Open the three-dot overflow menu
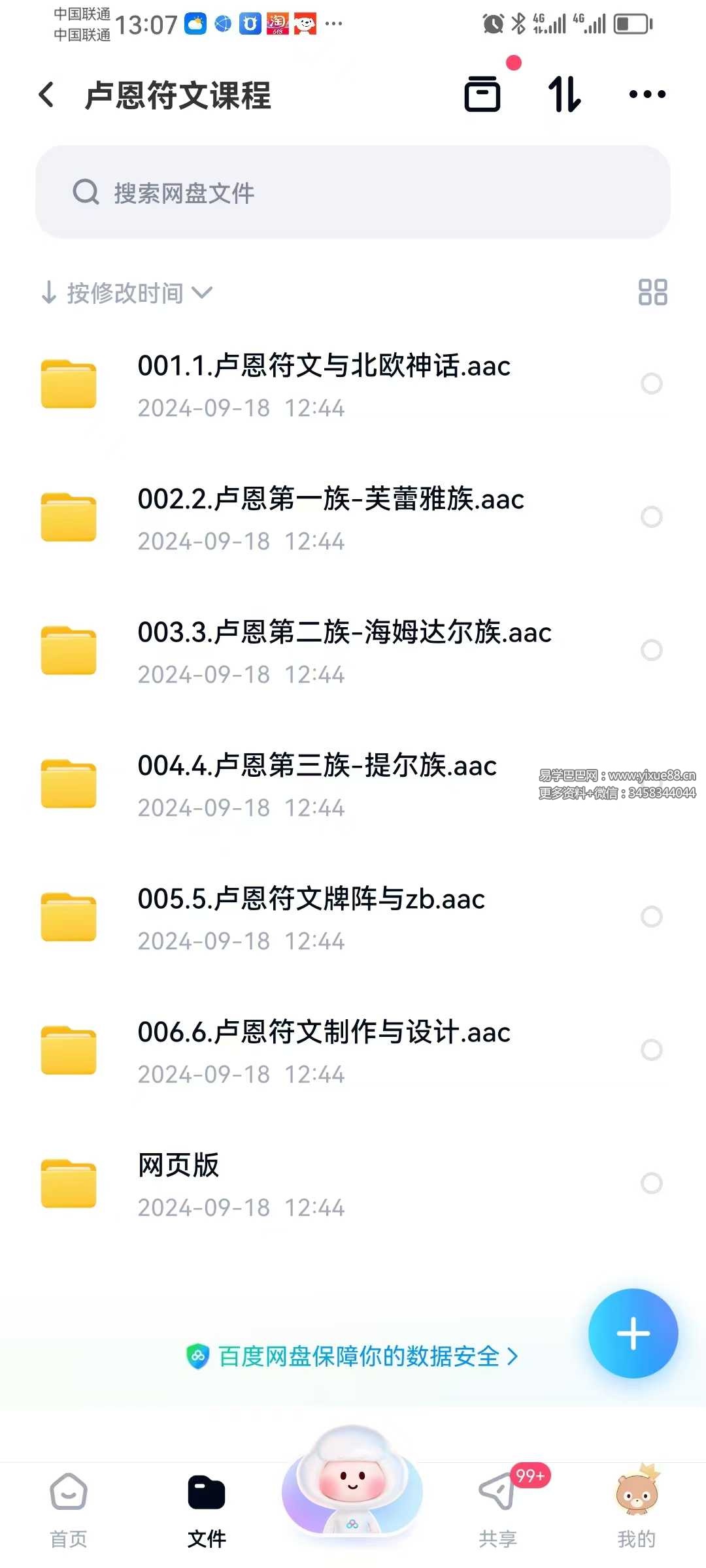This screenshot has width=706, height=1568. (647, 94)
